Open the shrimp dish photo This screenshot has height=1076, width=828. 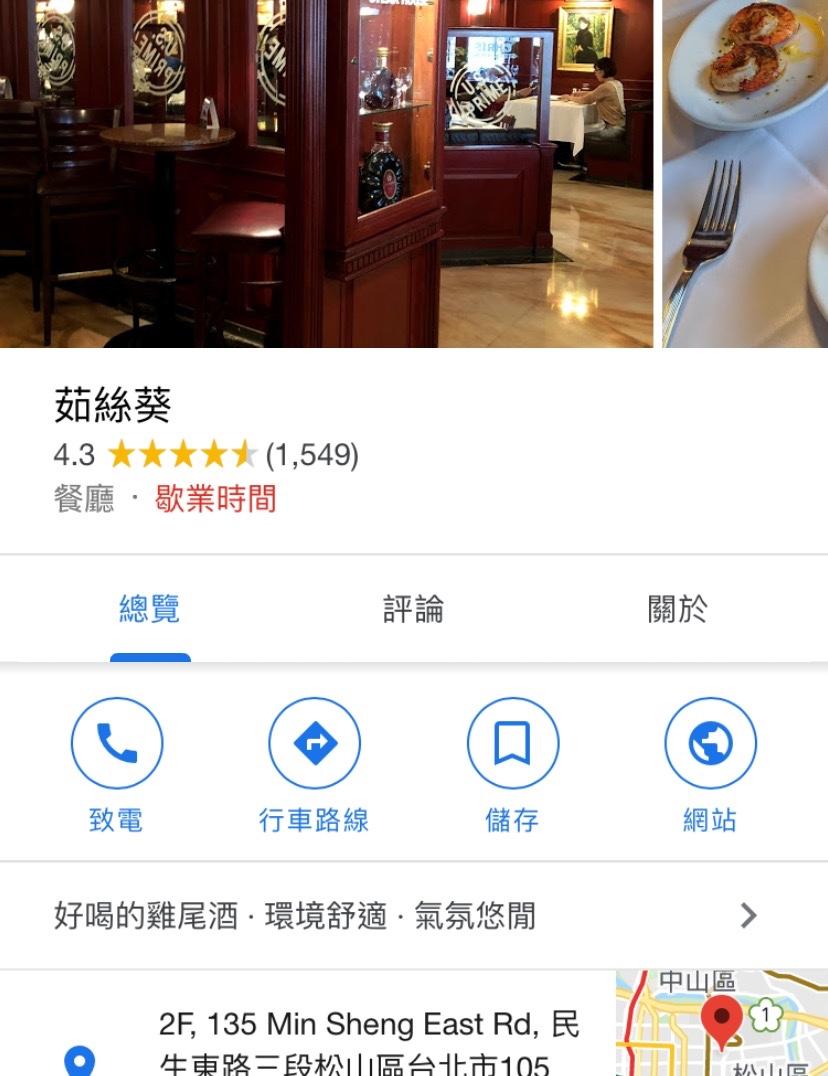746,172
